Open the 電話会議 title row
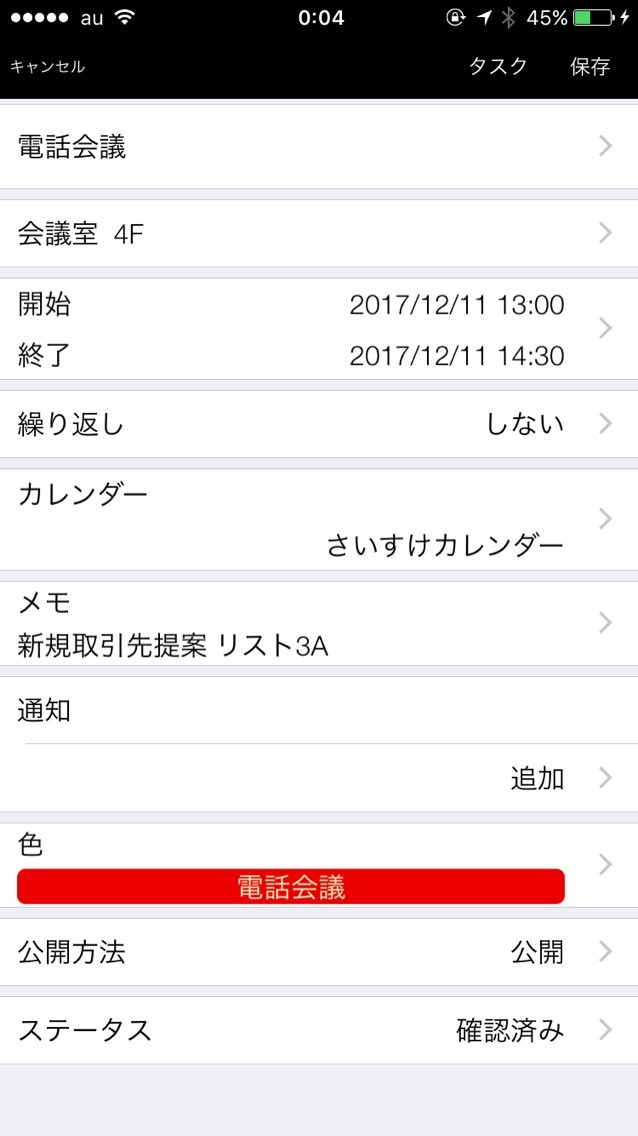 pos(319,147)
